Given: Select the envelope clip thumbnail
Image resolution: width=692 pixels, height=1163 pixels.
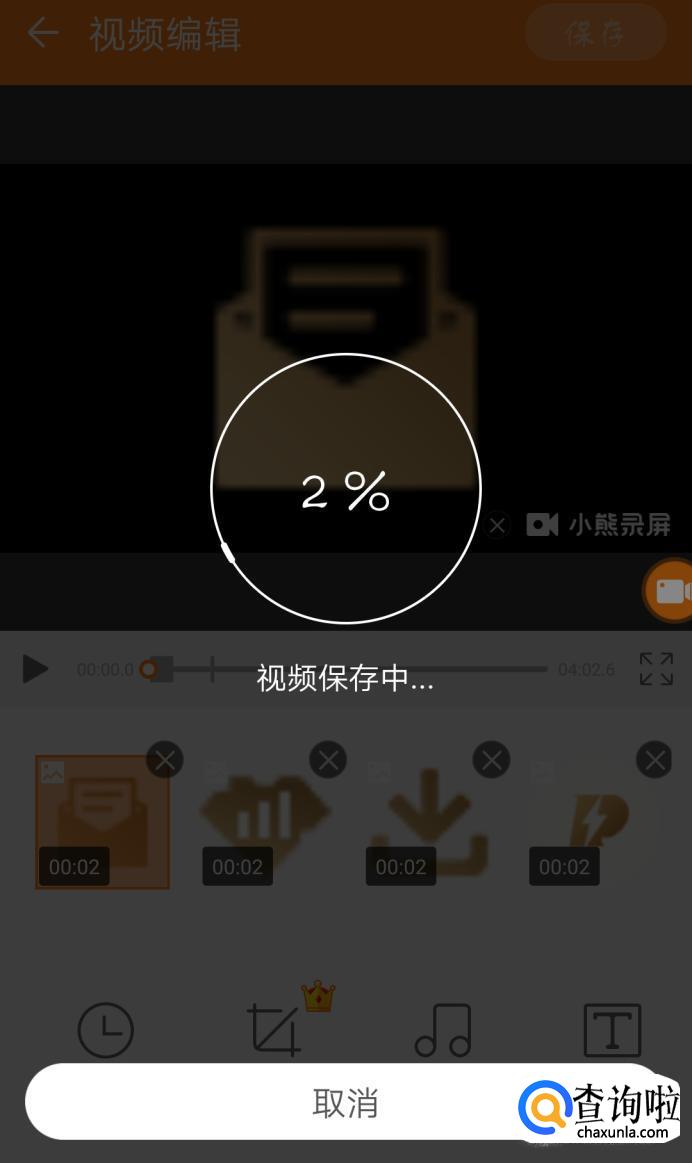Looking at the screenshot, I should tap(102, 822).
